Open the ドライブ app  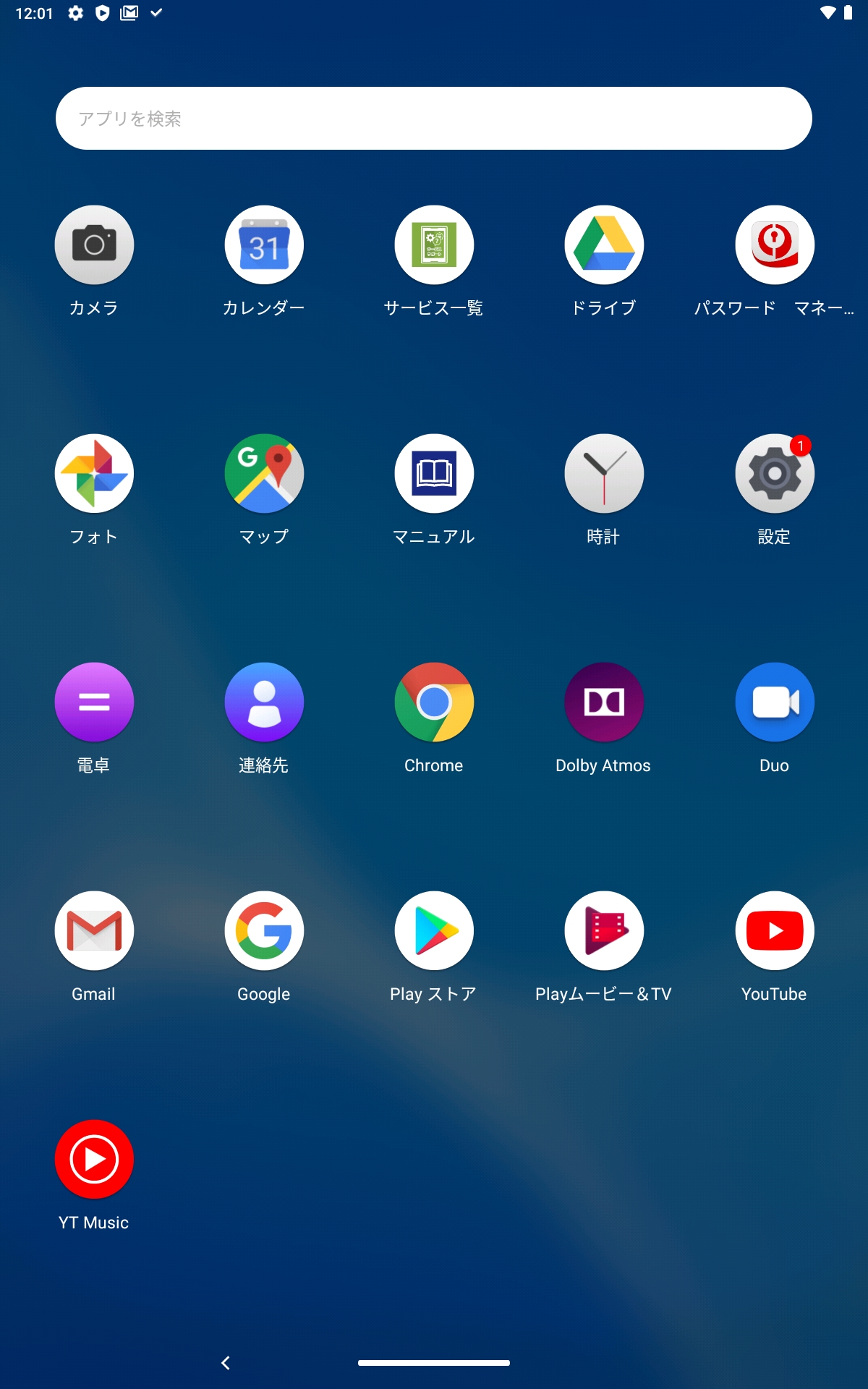[604, 245]
